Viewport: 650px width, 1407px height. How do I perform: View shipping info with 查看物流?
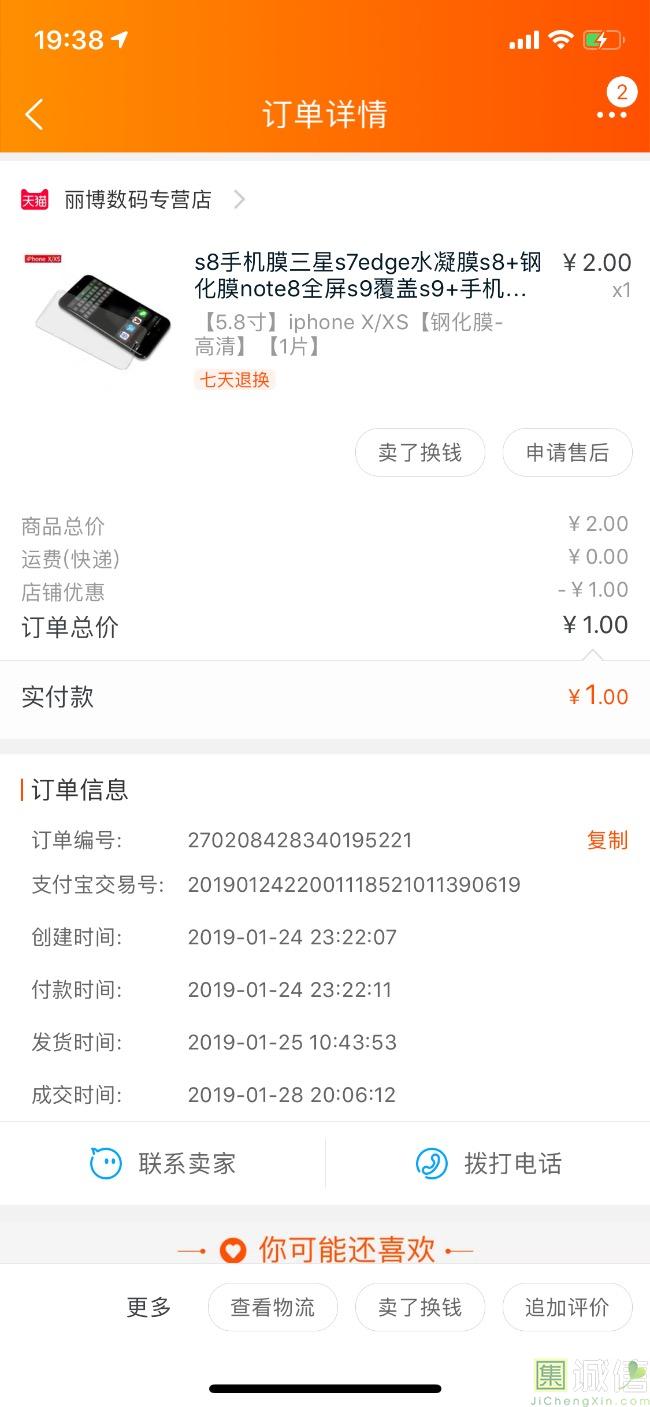click(272, 1307)
